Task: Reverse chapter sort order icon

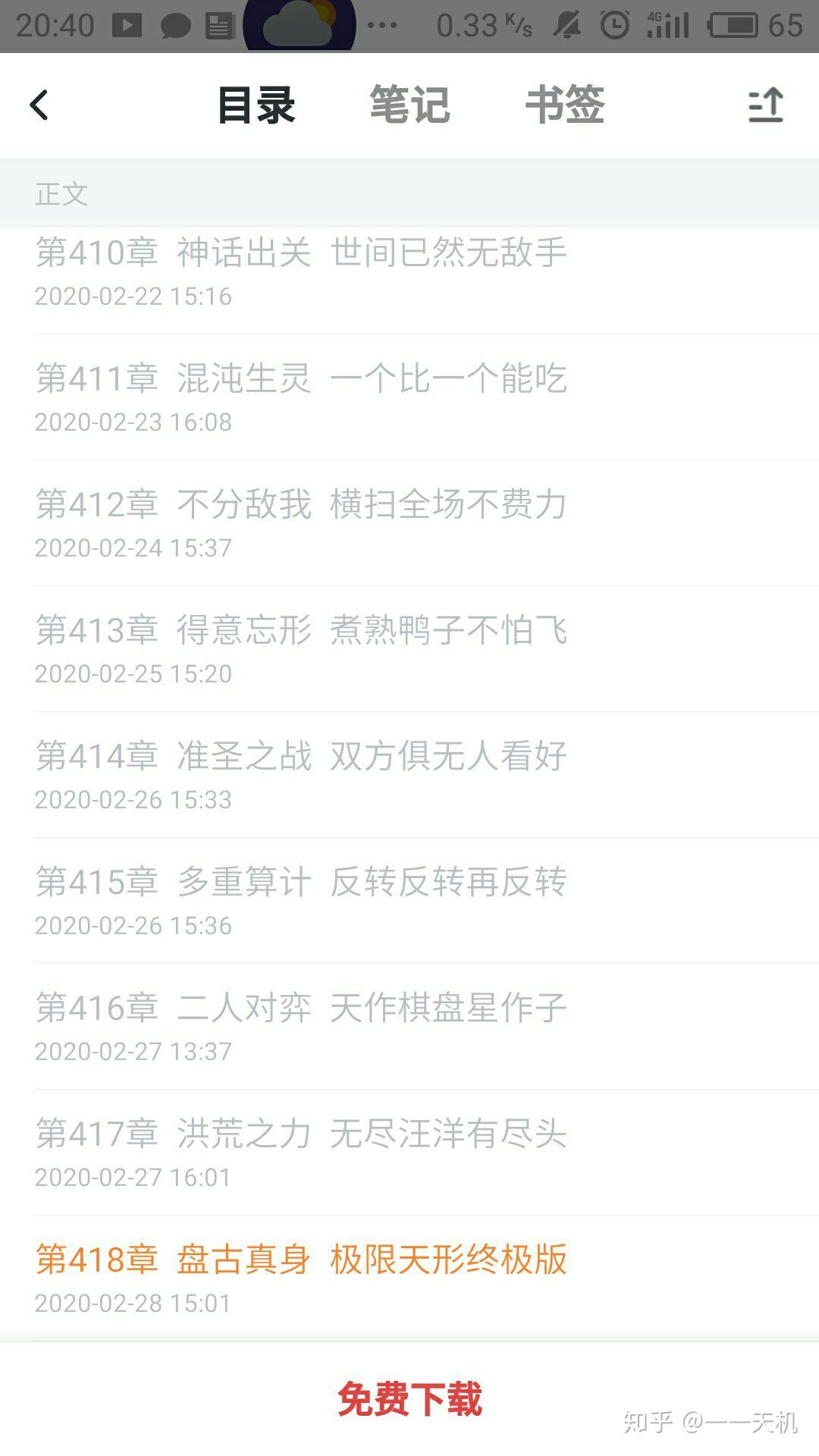Action: click(766, 105)
